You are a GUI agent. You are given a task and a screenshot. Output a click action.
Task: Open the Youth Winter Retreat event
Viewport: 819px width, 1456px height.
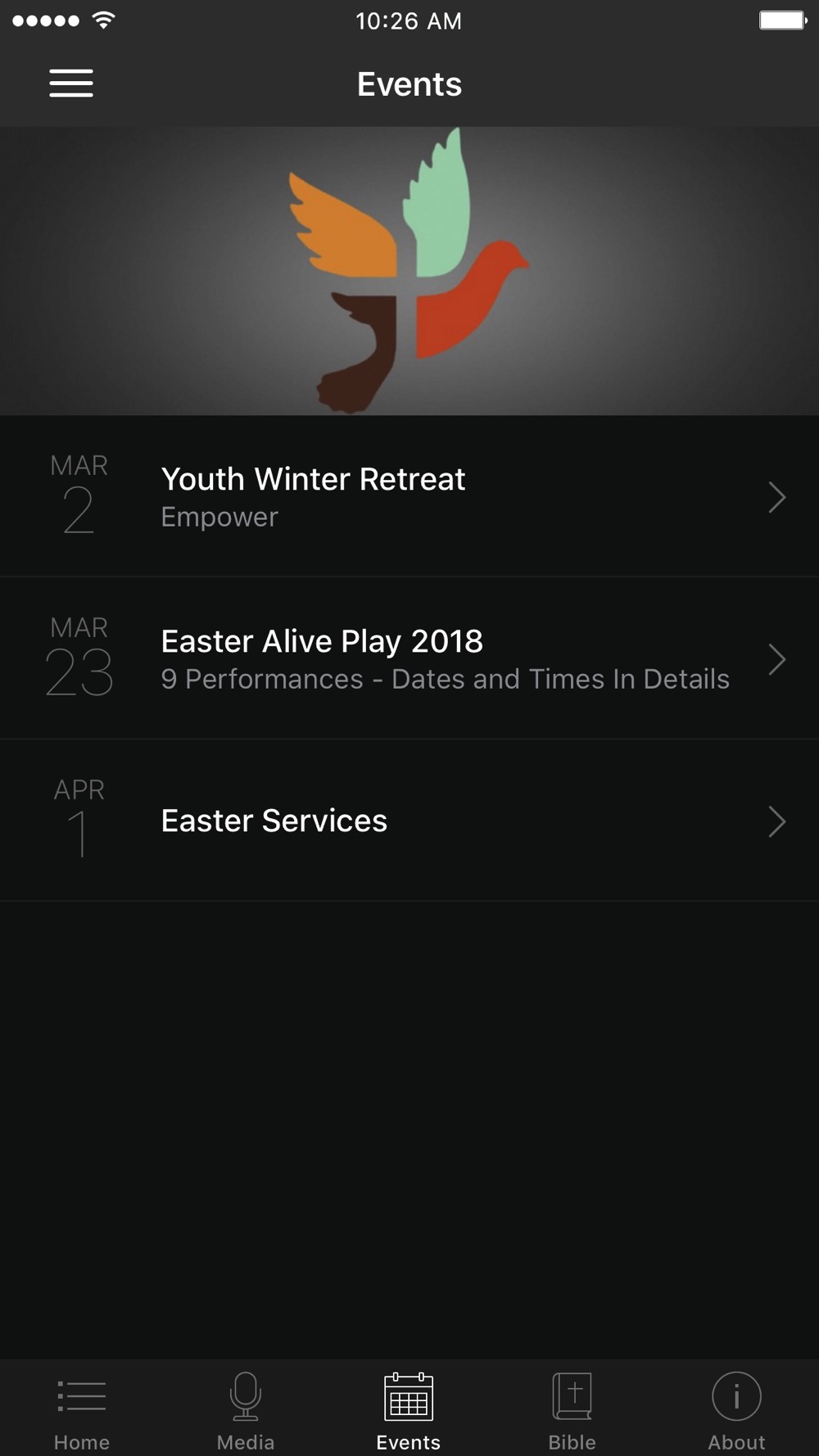point(409,496)
